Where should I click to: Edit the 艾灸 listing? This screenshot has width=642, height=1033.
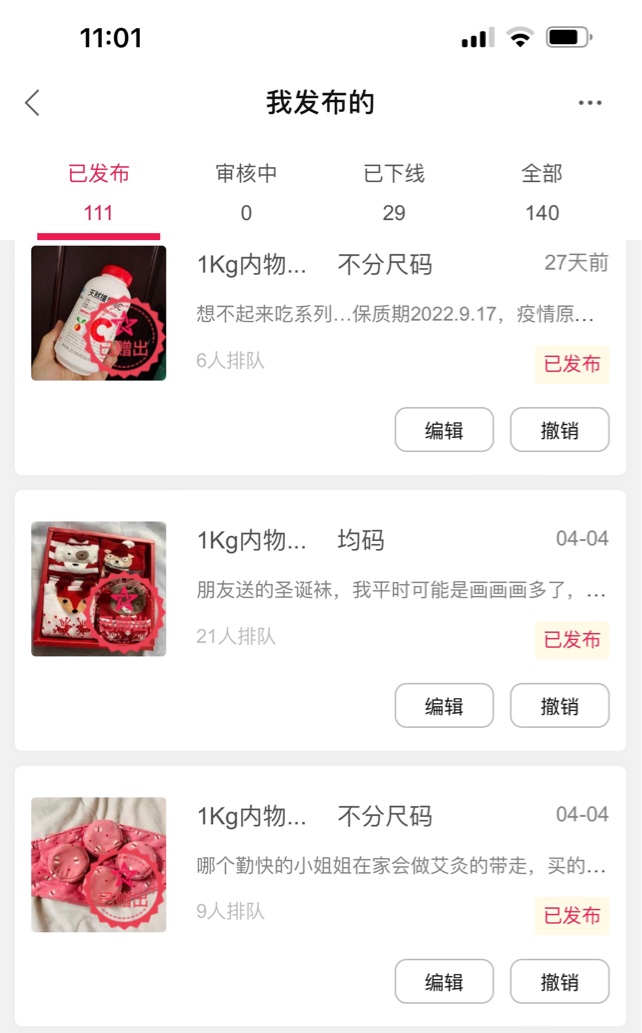pos(444,981)
